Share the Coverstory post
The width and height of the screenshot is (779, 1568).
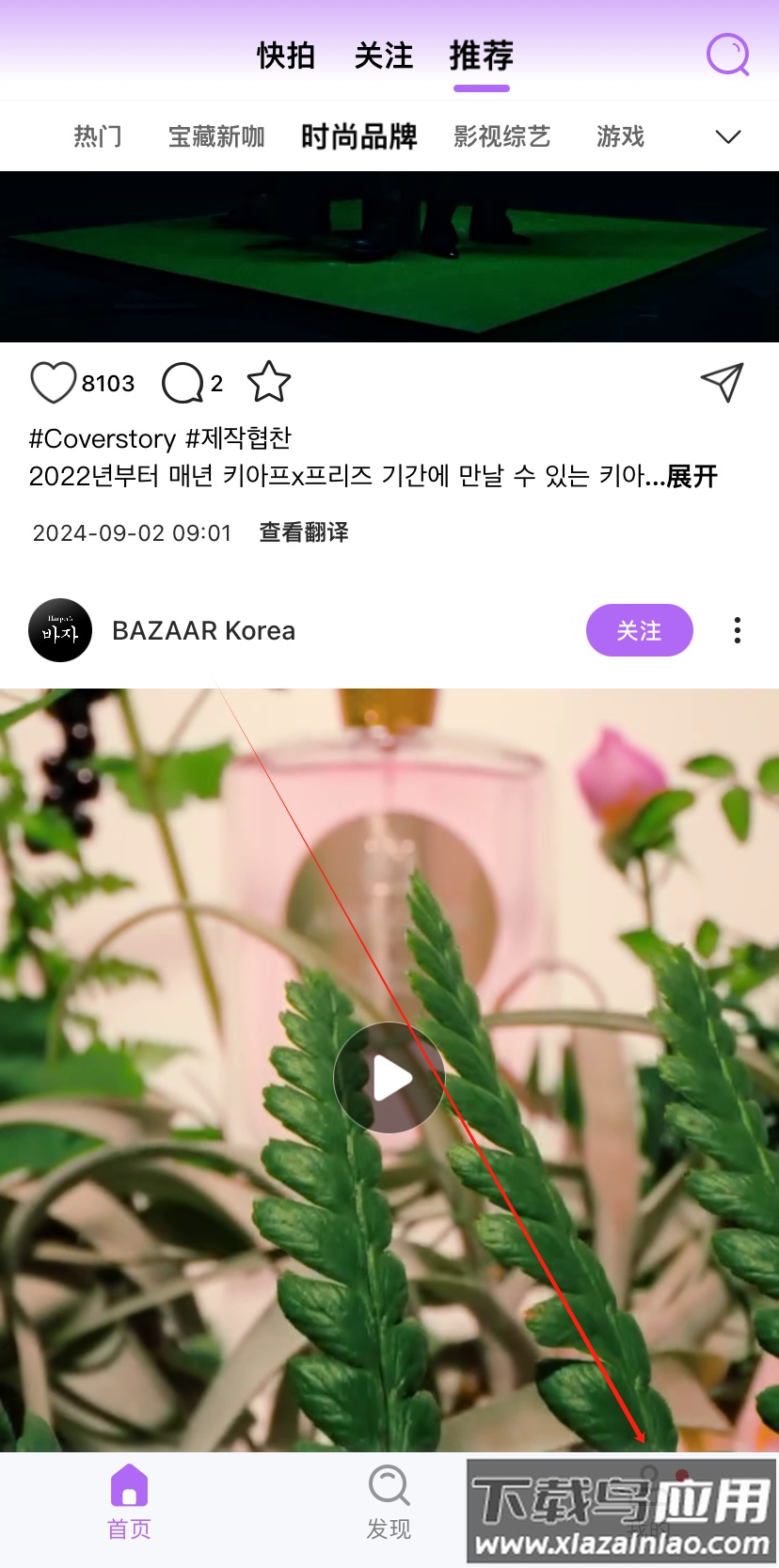point(722,382)
